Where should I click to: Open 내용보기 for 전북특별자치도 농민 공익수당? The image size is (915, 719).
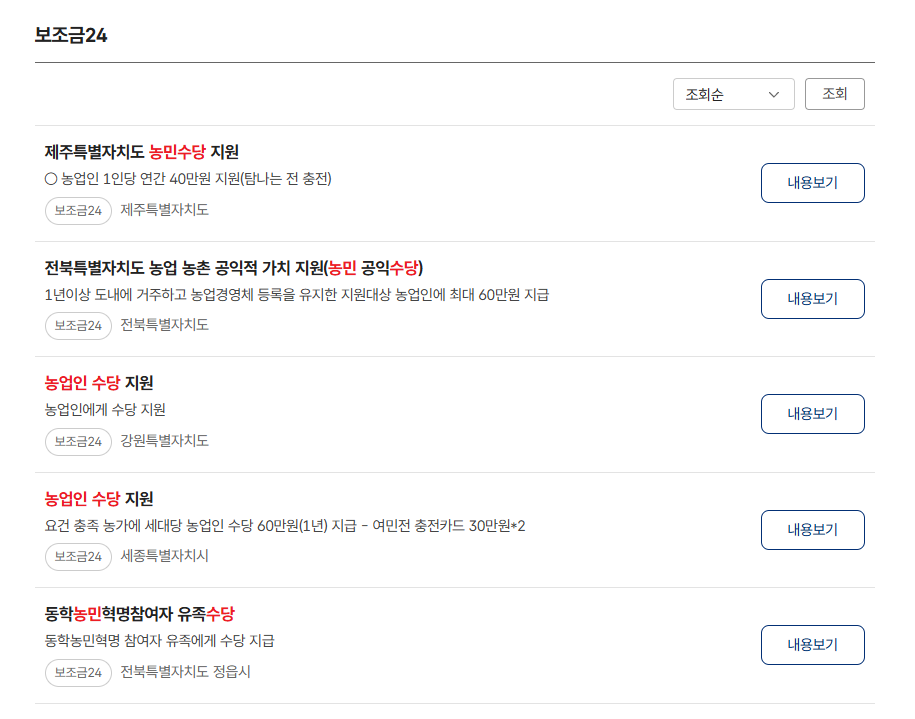812,299
